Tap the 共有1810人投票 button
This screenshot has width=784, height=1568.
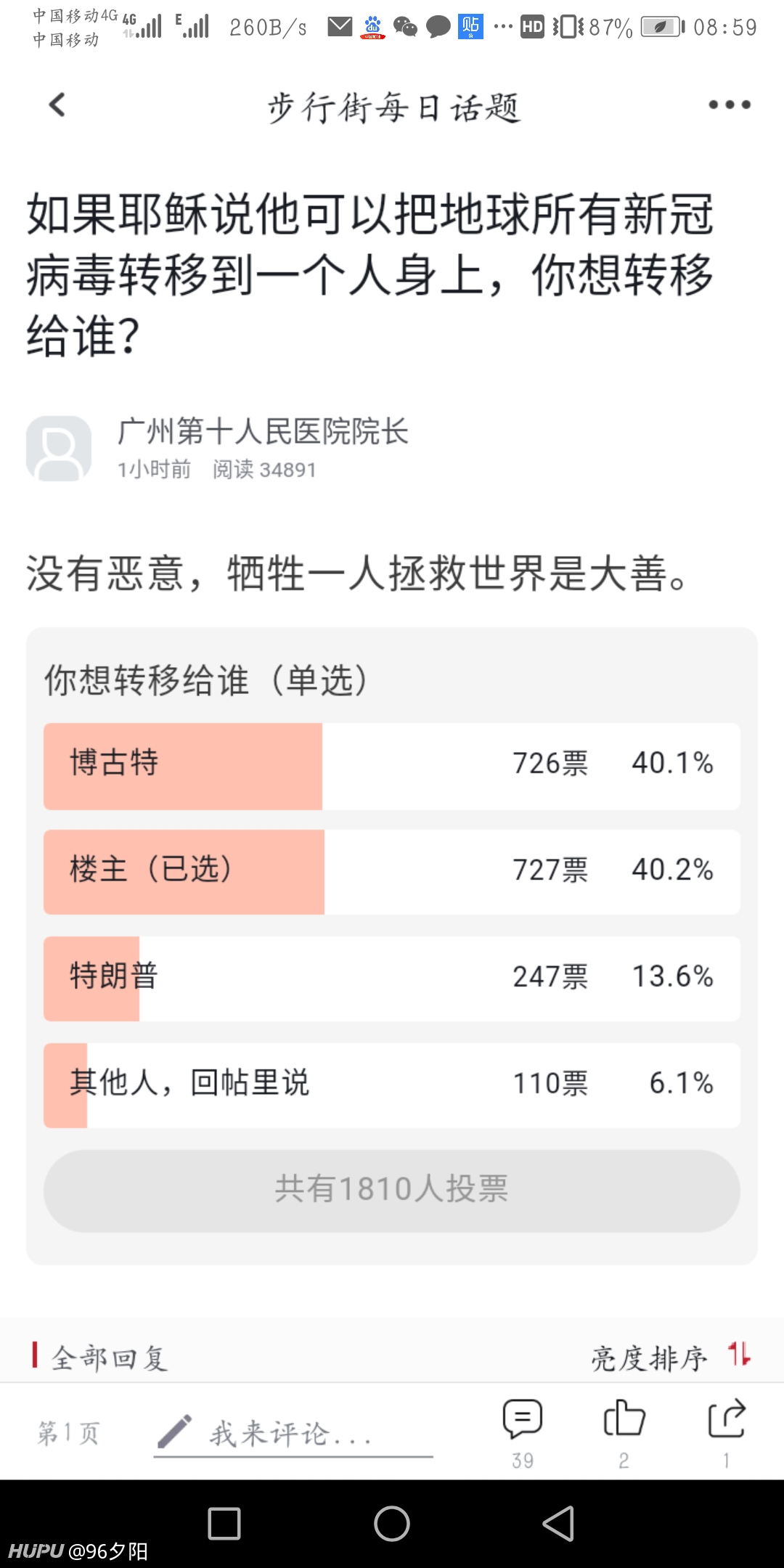pyautogui.click(x=392, y=1191)
